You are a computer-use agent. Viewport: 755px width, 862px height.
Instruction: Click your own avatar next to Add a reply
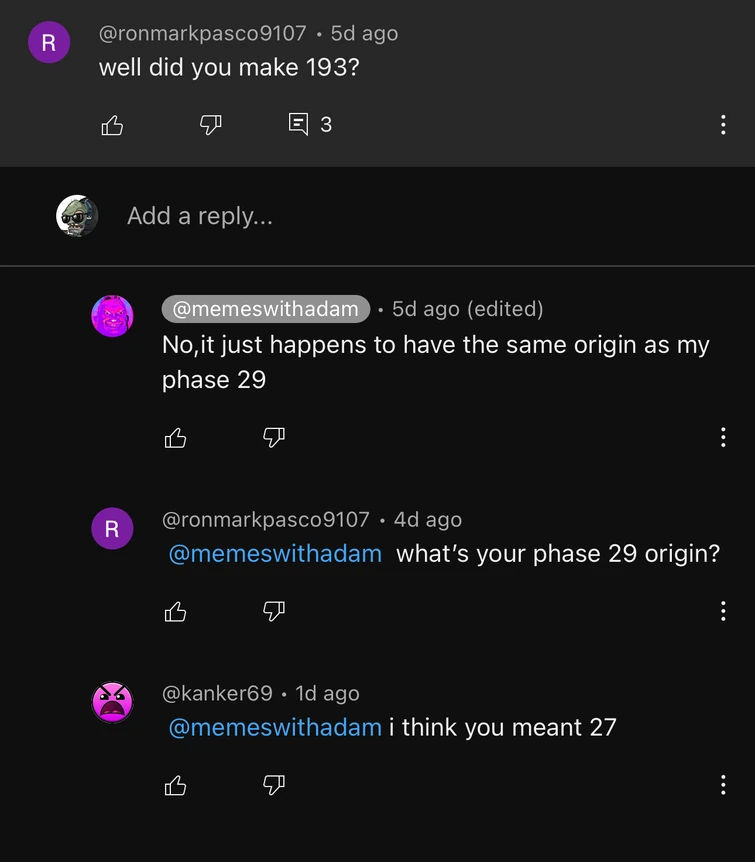coord(77,216)
